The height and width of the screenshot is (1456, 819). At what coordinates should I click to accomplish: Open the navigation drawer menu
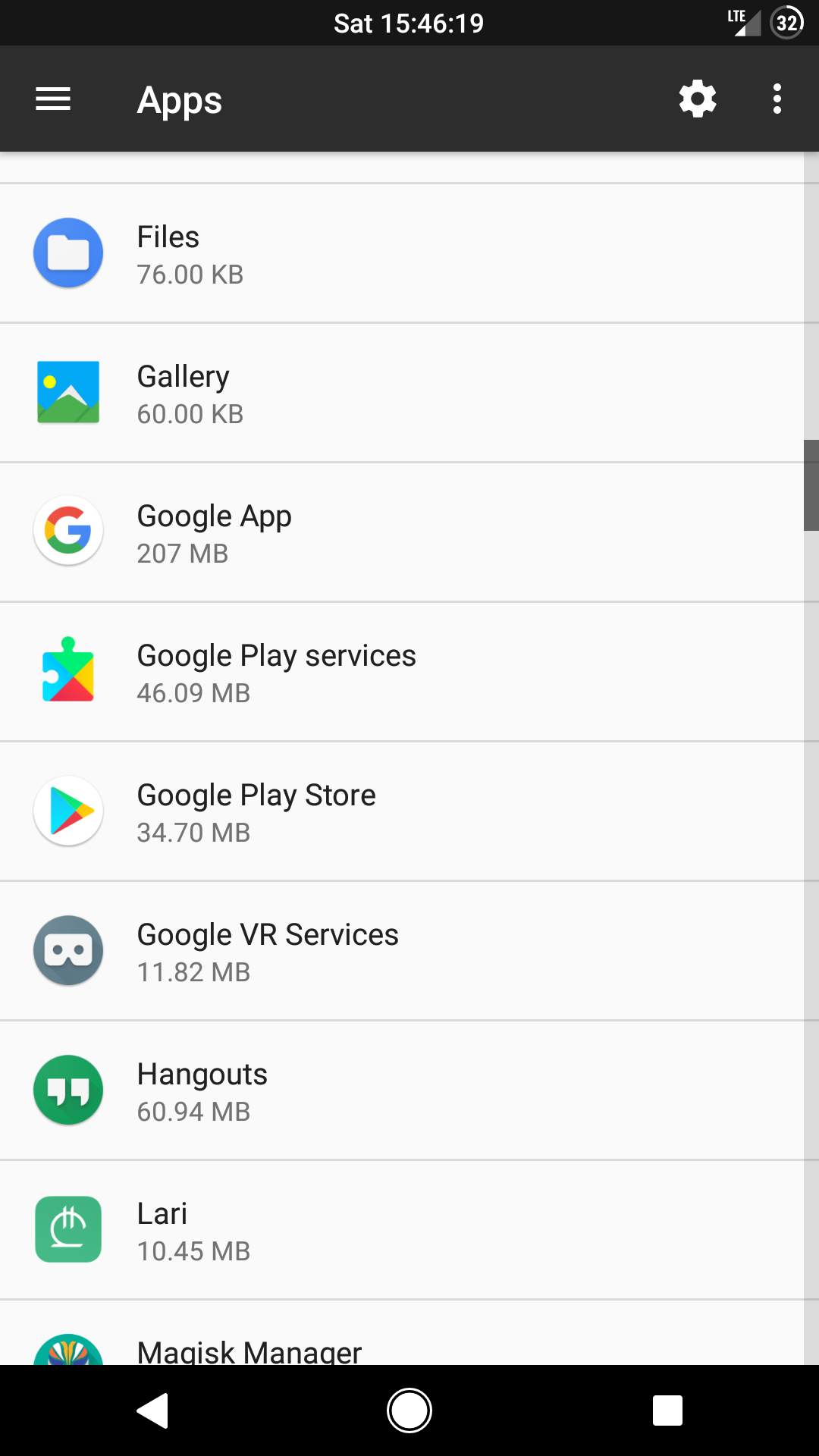click(x=53, y=99)
